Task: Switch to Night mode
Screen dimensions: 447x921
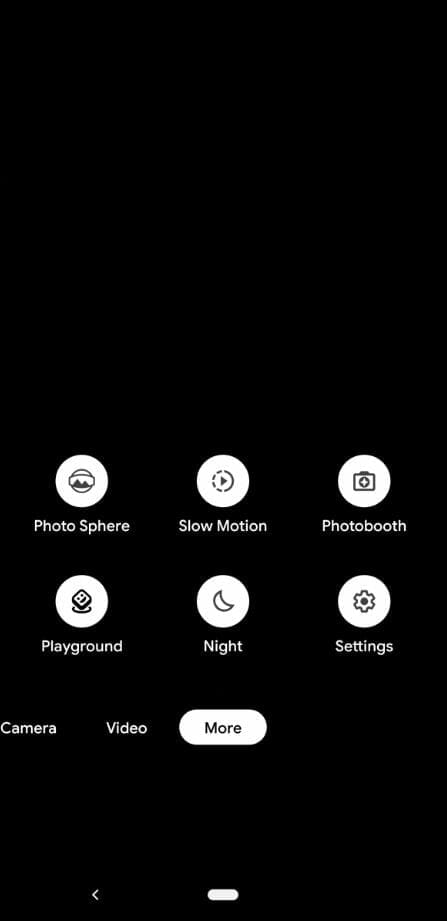Action: coord(223,601)
